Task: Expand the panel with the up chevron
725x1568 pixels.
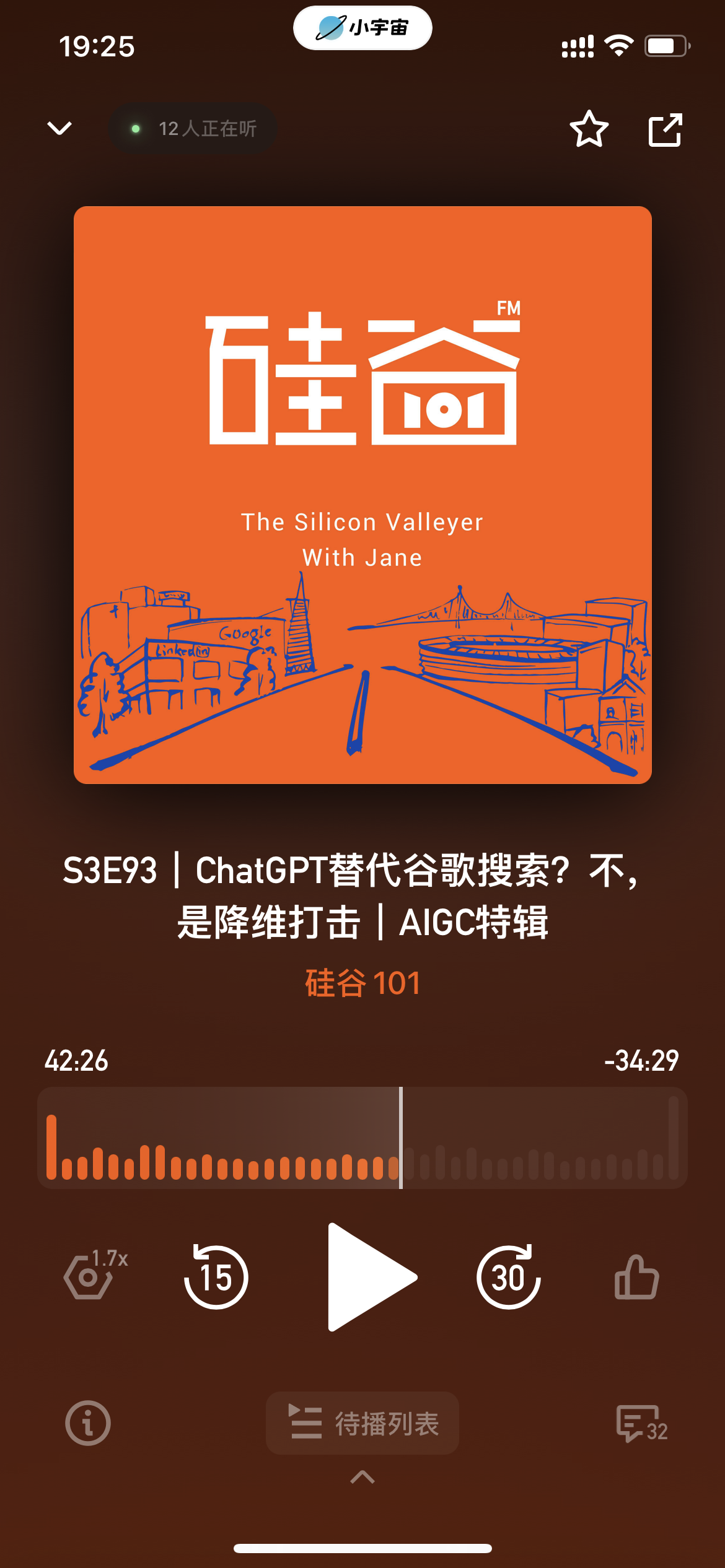Action: (362, 1478)
